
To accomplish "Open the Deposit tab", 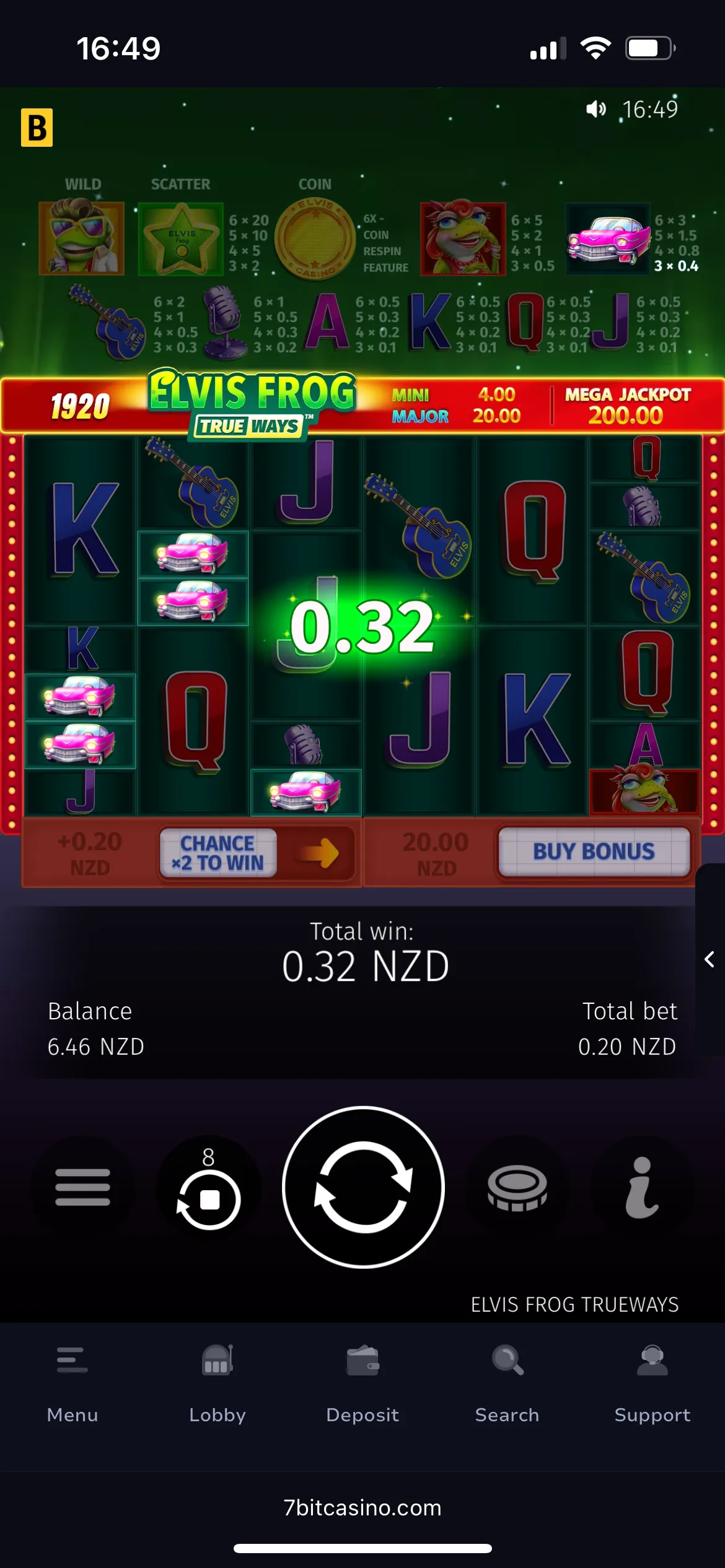I will coord(362,1383).
